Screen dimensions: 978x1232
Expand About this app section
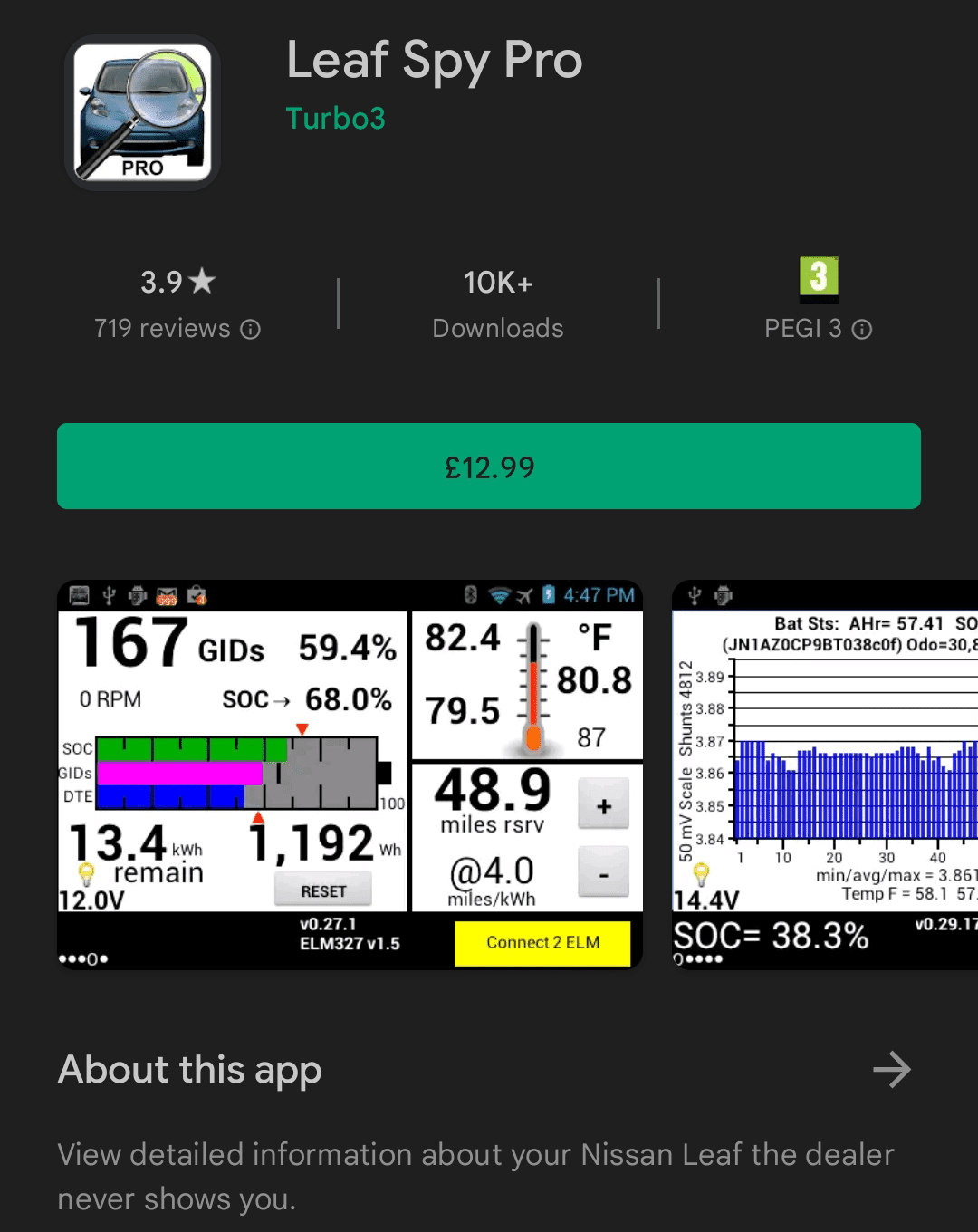click(x=891, y=1070)
